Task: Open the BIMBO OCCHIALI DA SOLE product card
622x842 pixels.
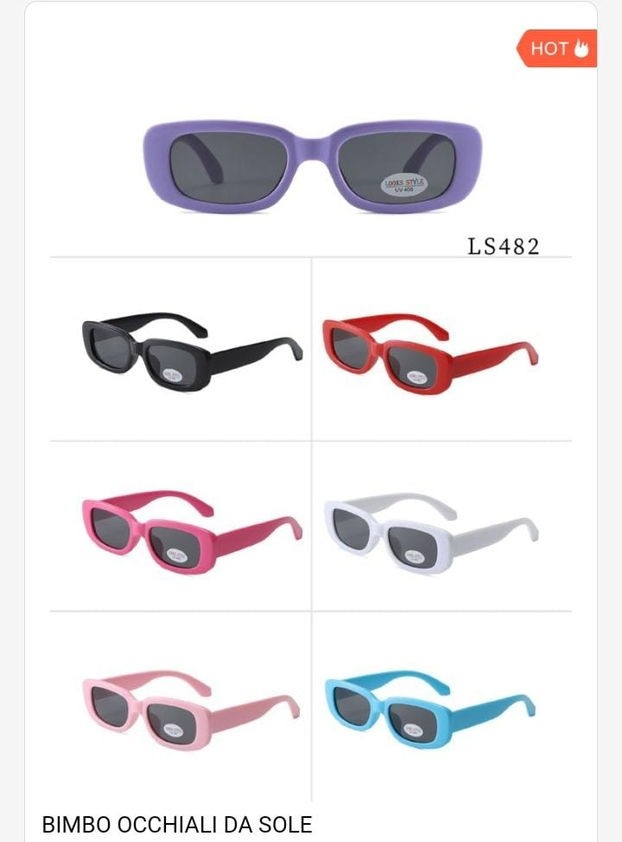Action: (177, 824)
